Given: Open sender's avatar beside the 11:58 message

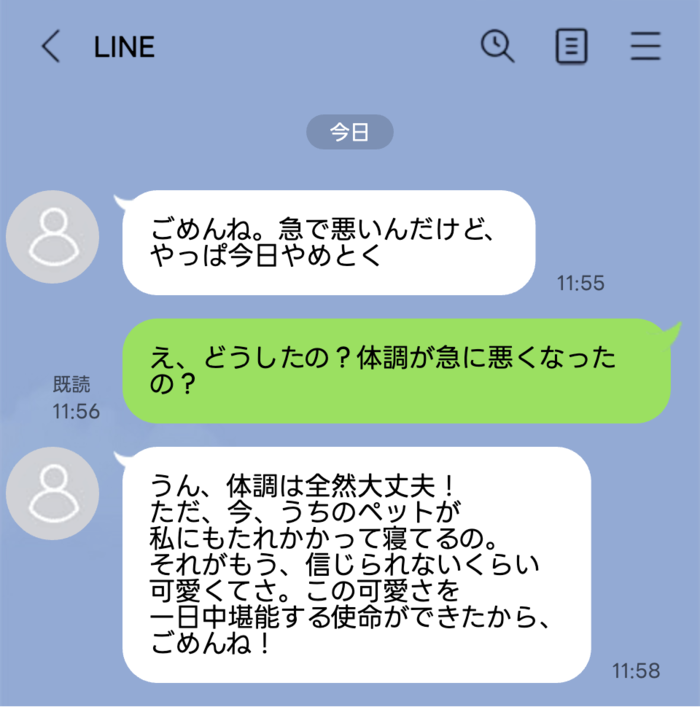Looking at the screenshot, I should tap(53, 495).
